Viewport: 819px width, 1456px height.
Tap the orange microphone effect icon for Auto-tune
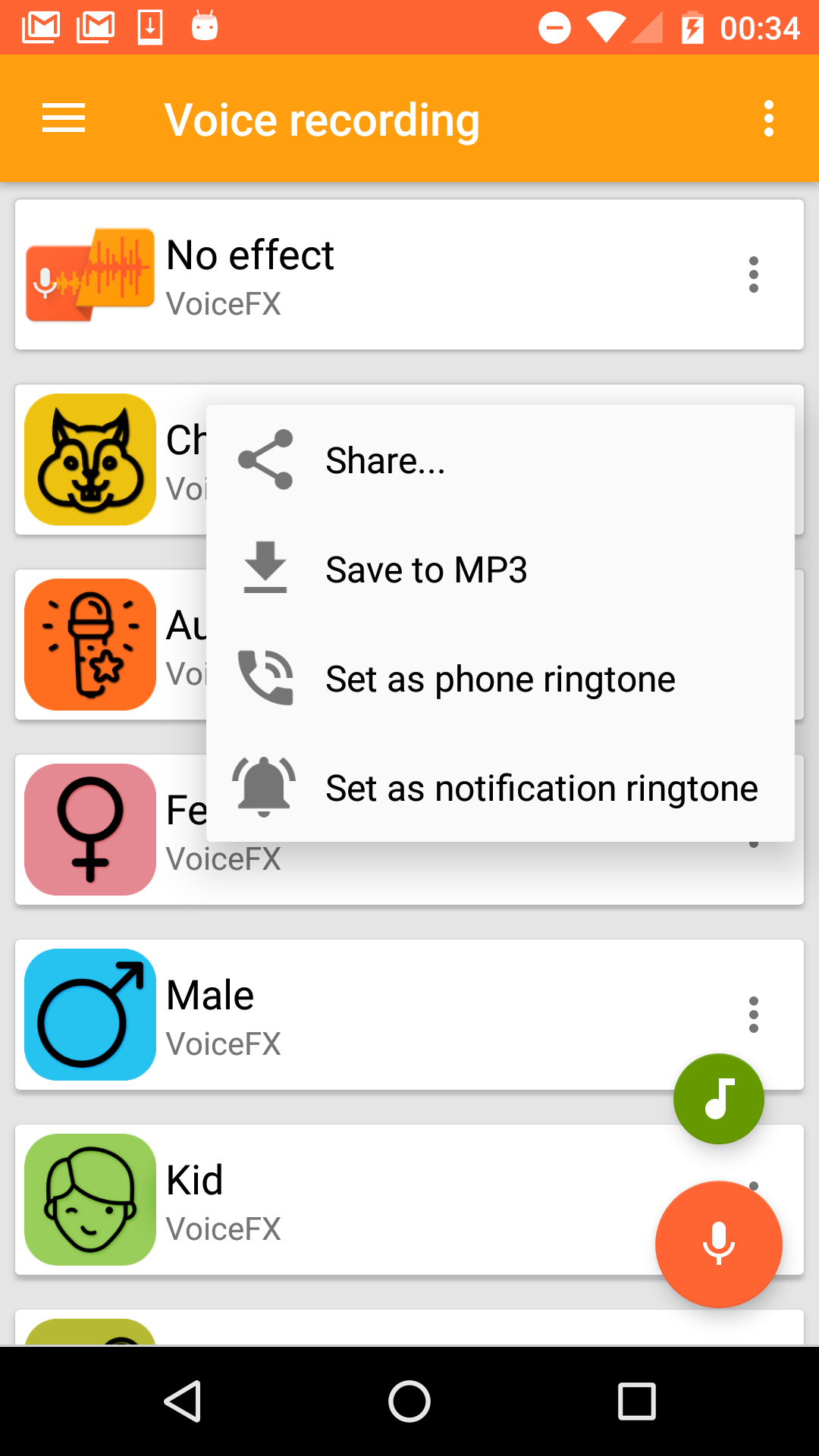pyautogui.click(x=89, y=645)
